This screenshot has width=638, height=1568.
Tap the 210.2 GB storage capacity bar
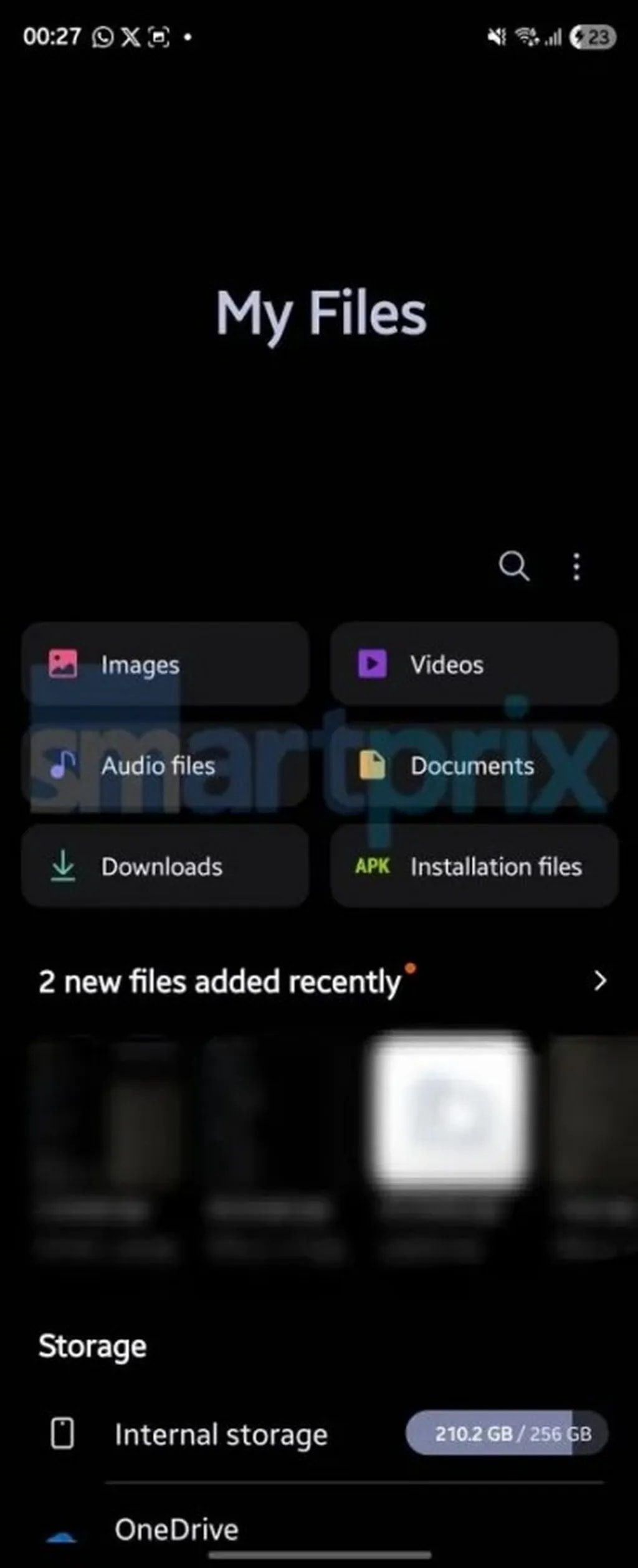click(x=506, y=1433)
